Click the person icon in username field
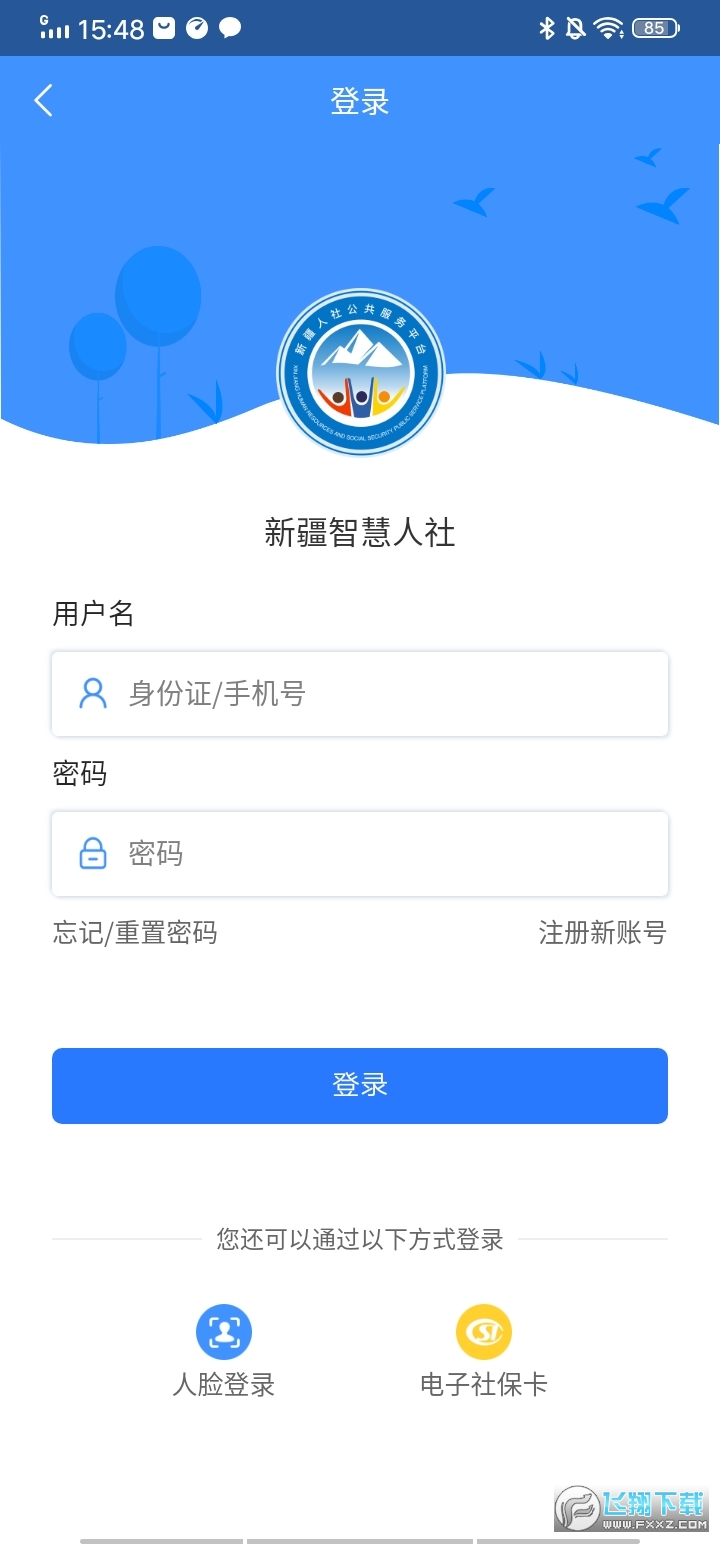Screen dimensions: 720x1544 pos(92,693)
